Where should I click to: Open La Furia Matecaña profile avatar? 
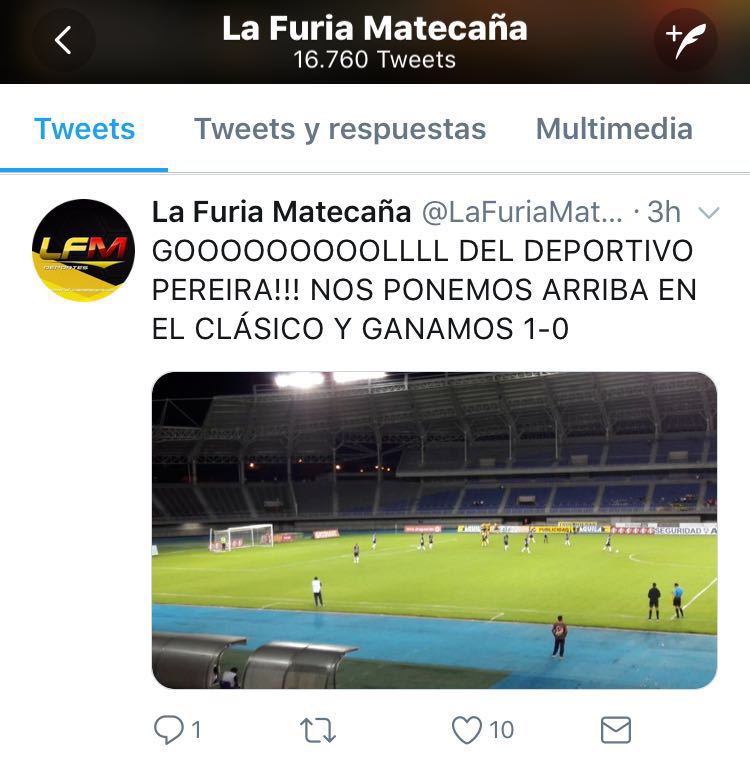click(x=82, y=250)
